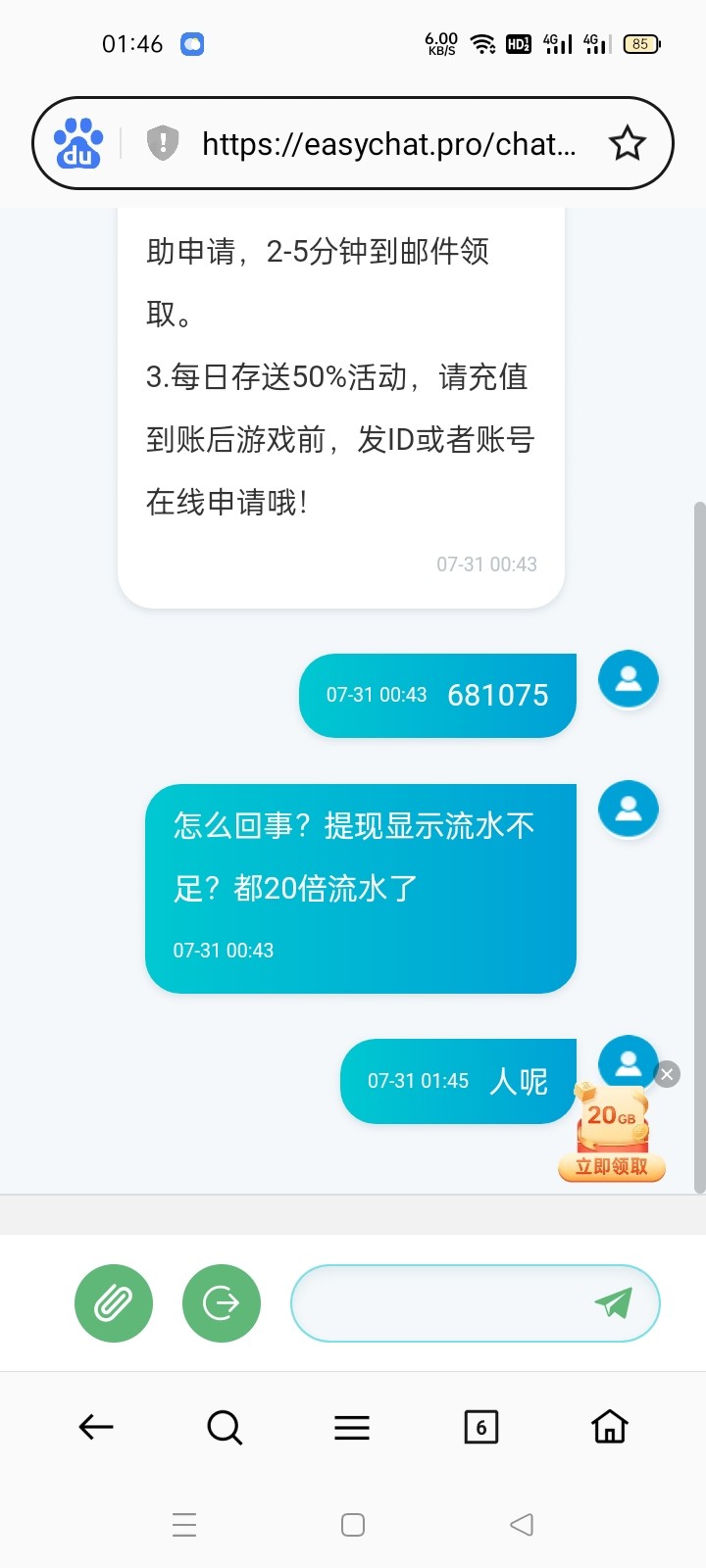Tap the green exit chat button
Screen dimensions: 706x1568
click(222, 1303)
